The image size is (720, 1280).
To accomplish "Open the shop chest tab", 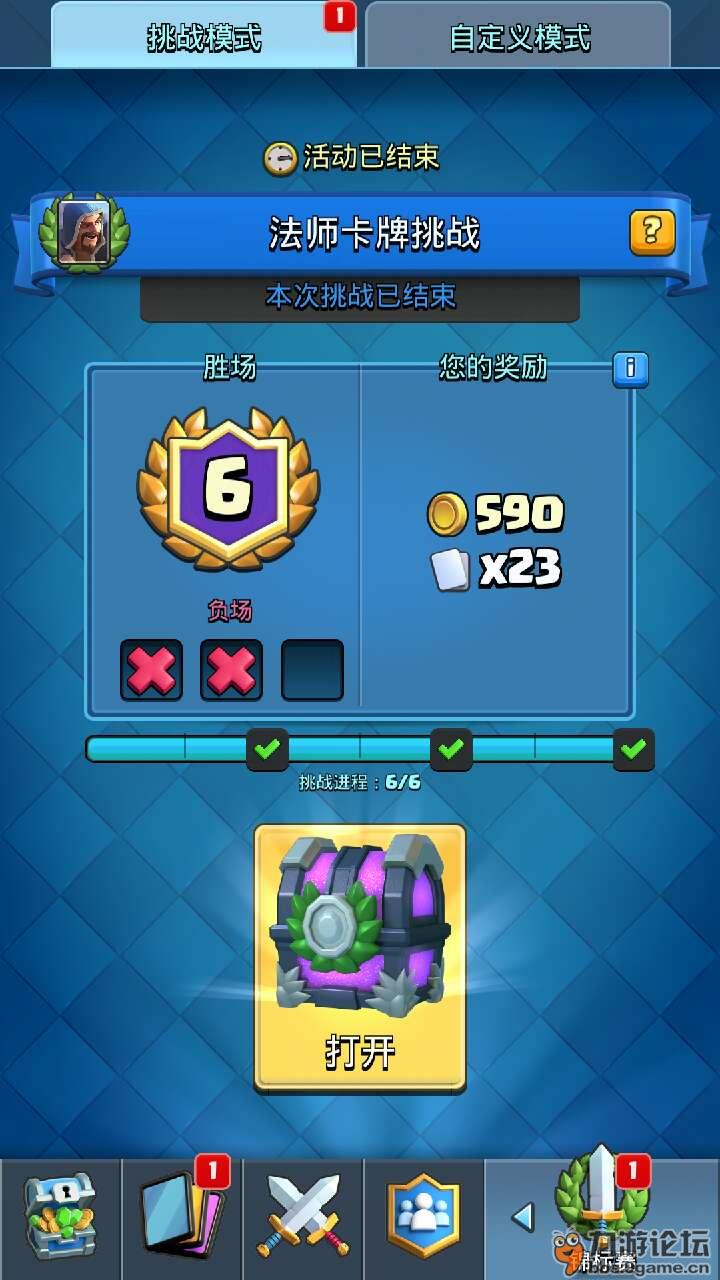I will 60,1219.
